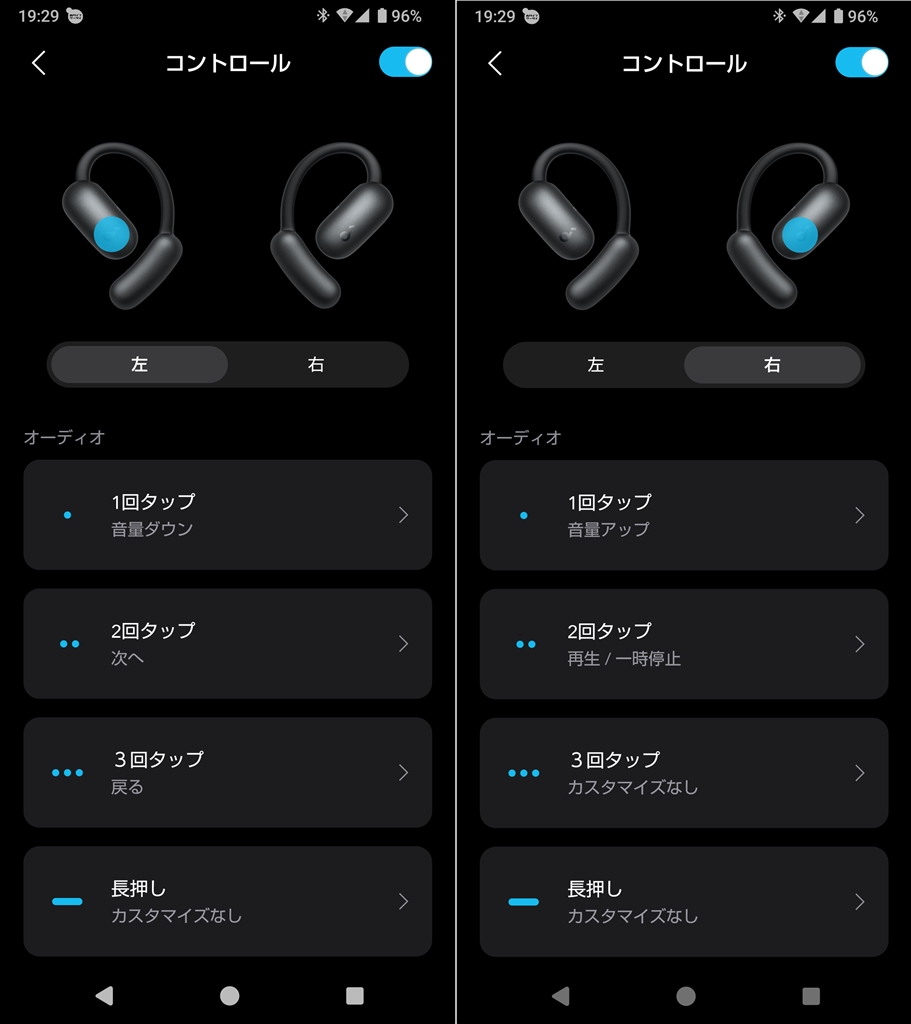This screenshot has height=1024, width=911.
Task: Open the 3回タップ row set to 戻る
Action: point(227,772)
